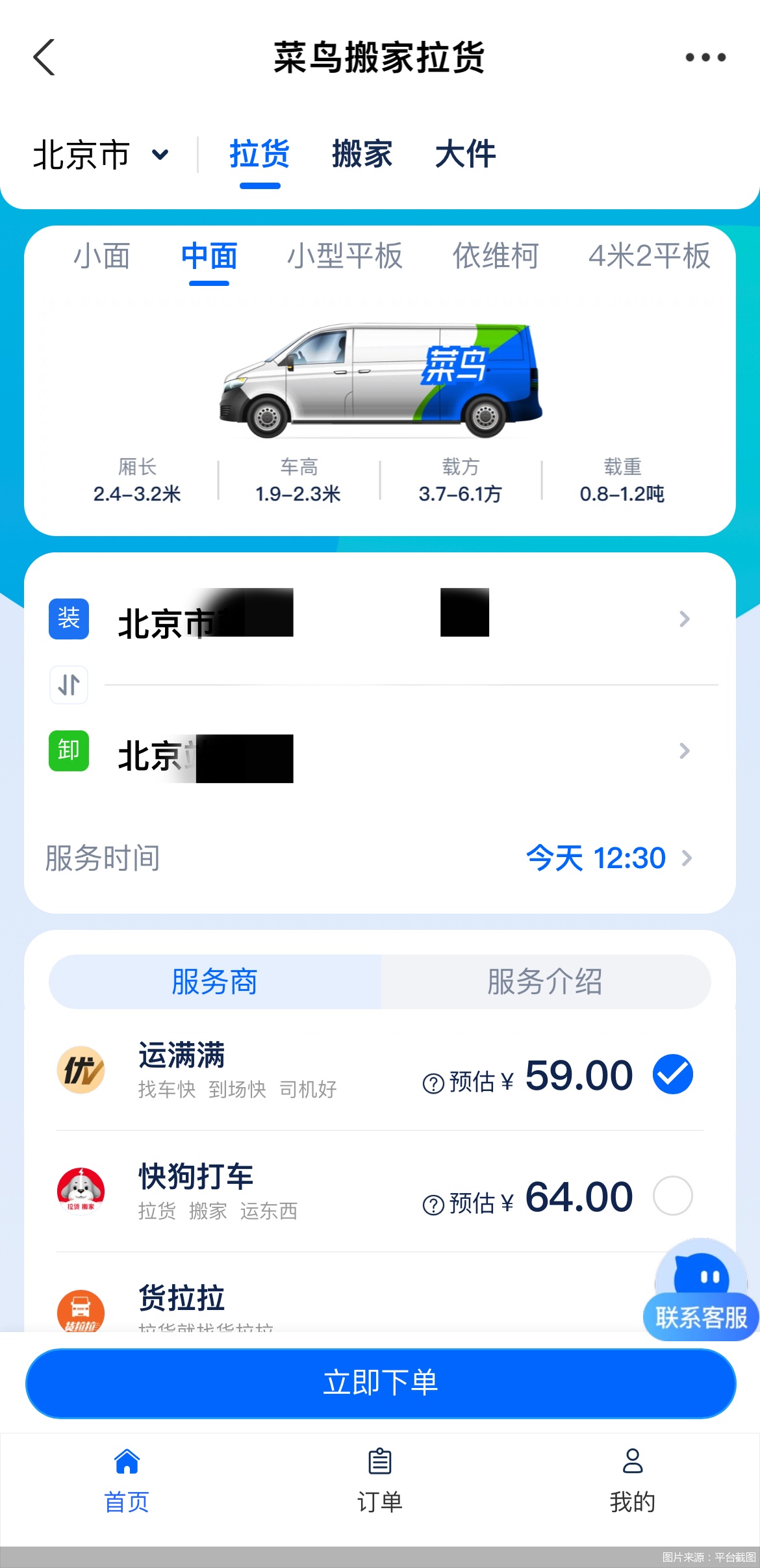Open the three-dot overflow menu

(705, 57)
